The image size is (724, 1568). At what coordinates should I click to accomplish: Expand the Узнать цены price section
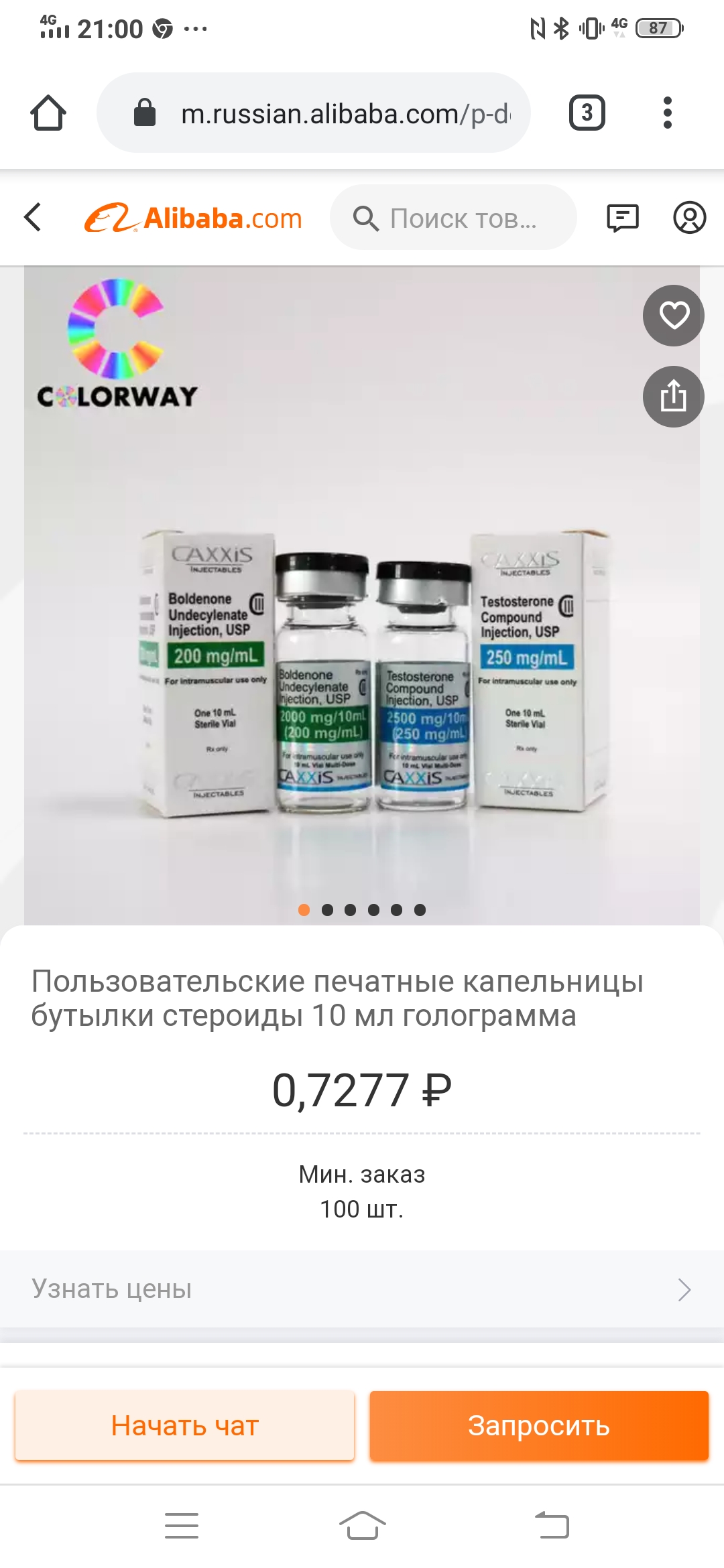362,1290
